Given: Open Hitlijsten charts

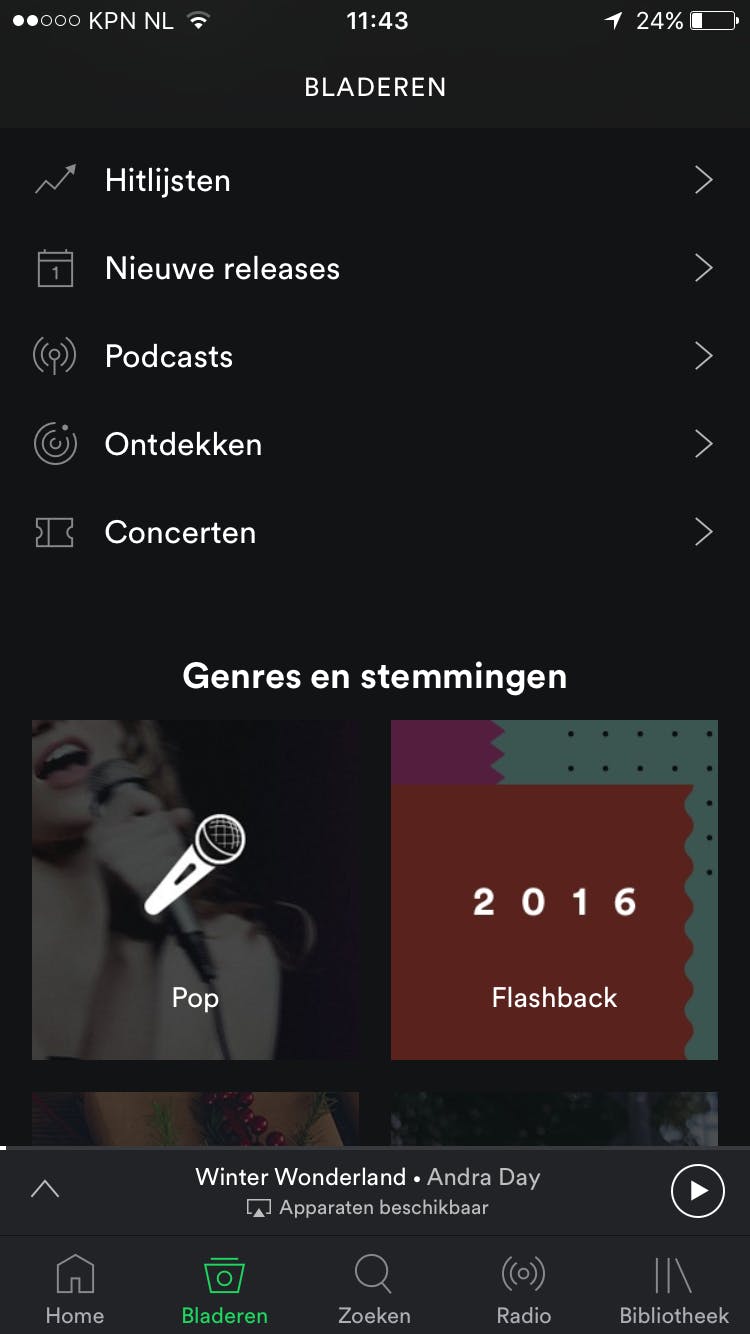Looking at the screenshot, I should [x=374, y=181].
